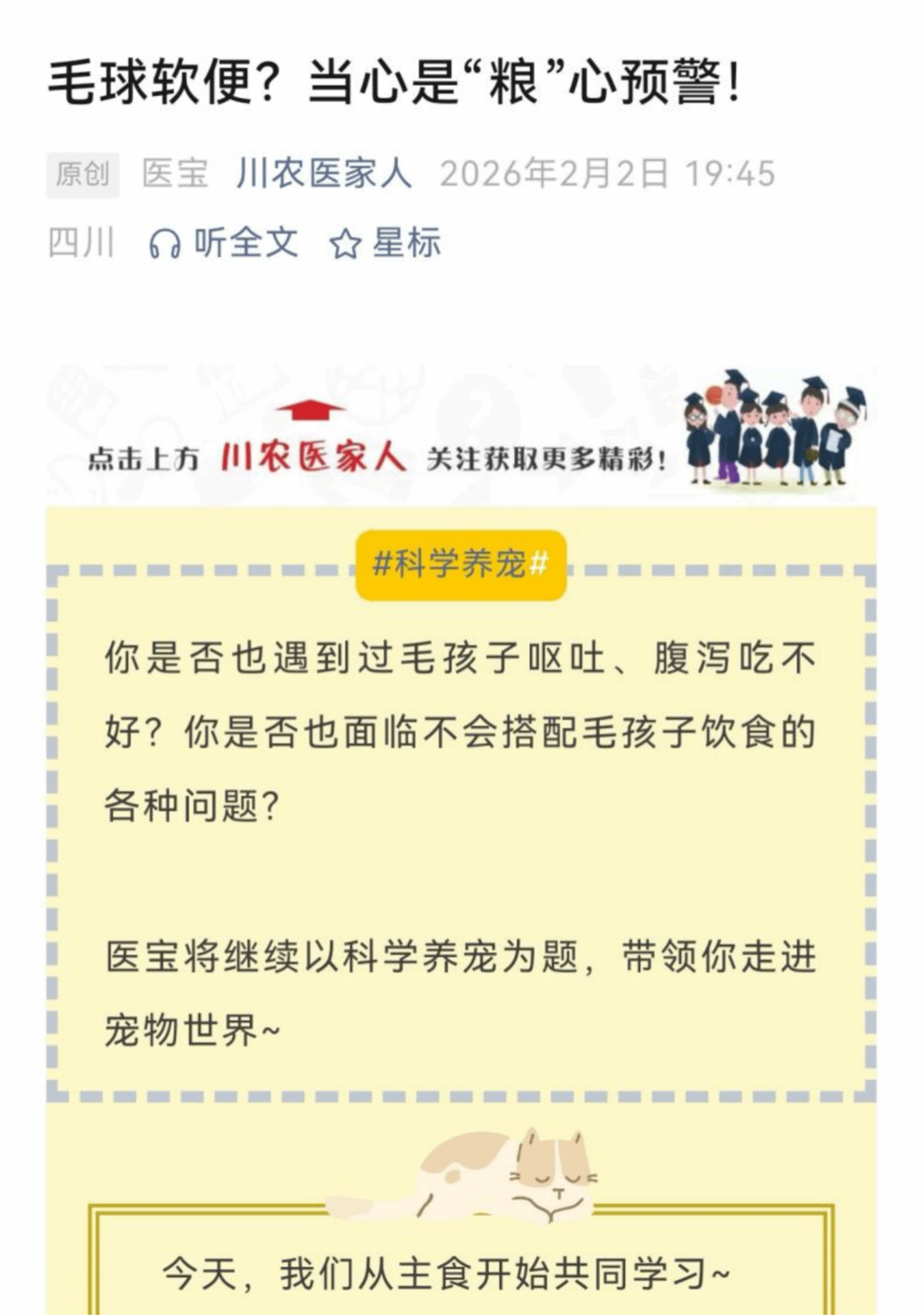Listen to the full article via 听全文
This screenshot has width=924, height=1316.
(x=224, y=243)
